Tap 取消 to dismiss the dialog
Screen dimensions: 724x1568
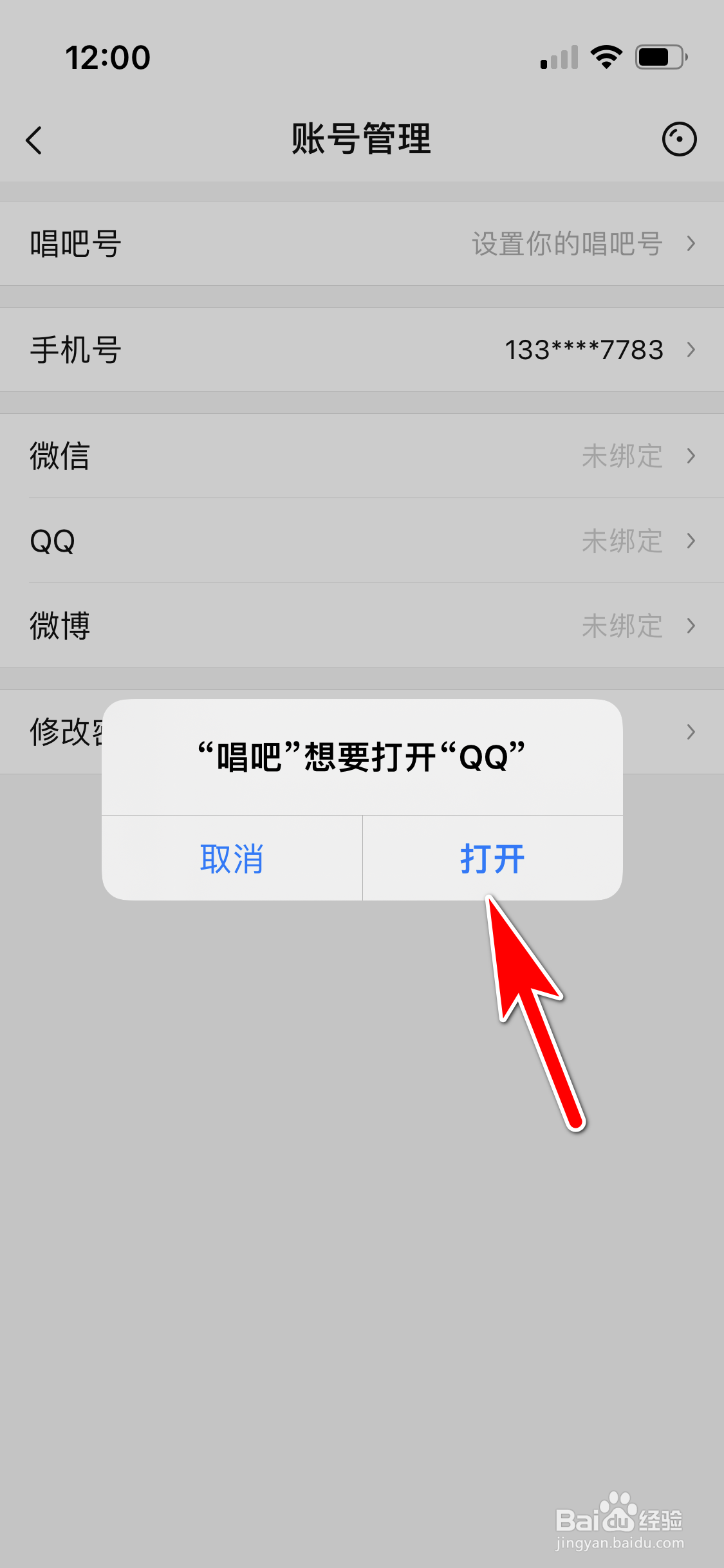232,859
